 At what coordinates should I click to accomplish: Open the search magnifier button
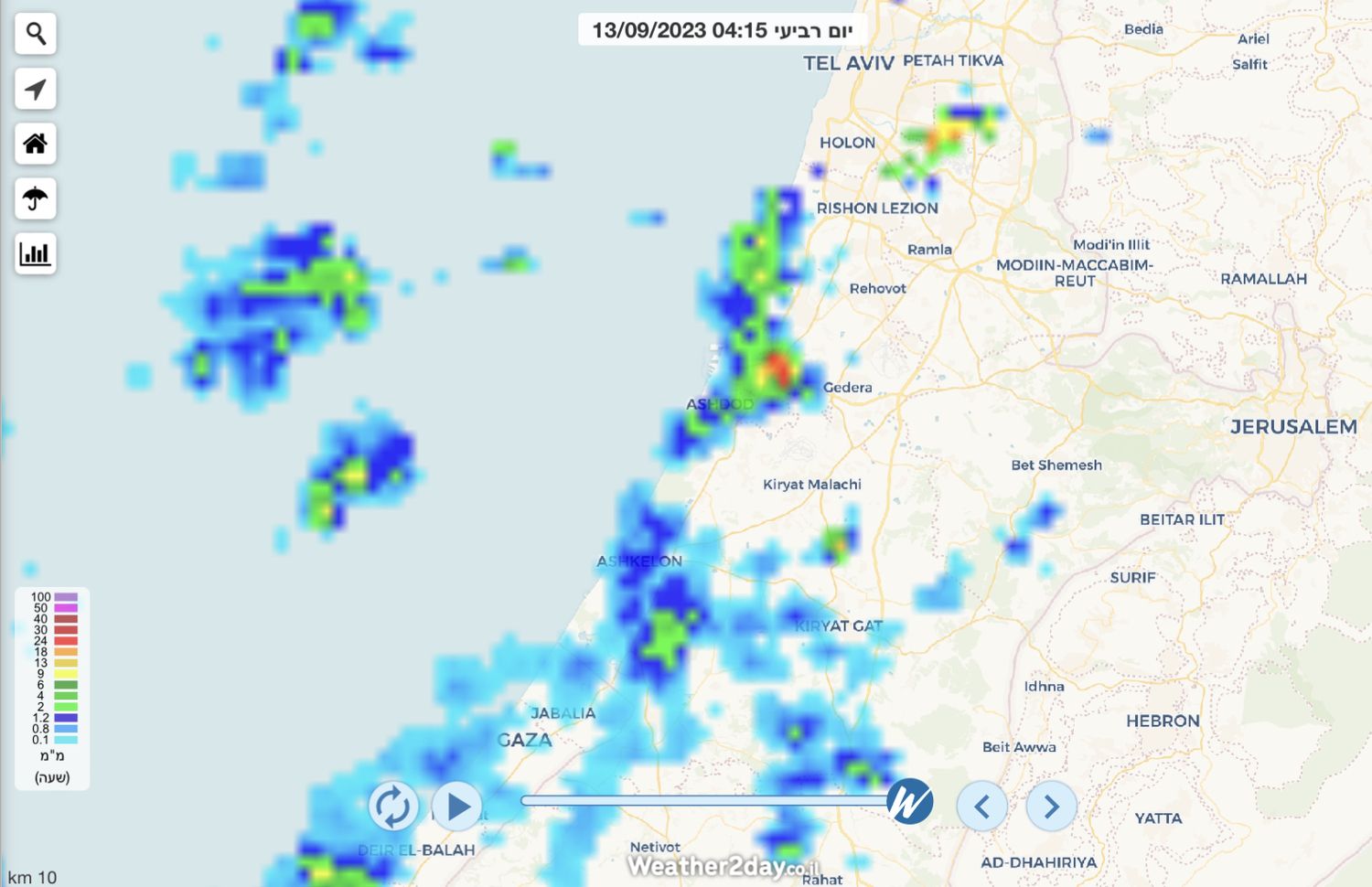(36, 34)
